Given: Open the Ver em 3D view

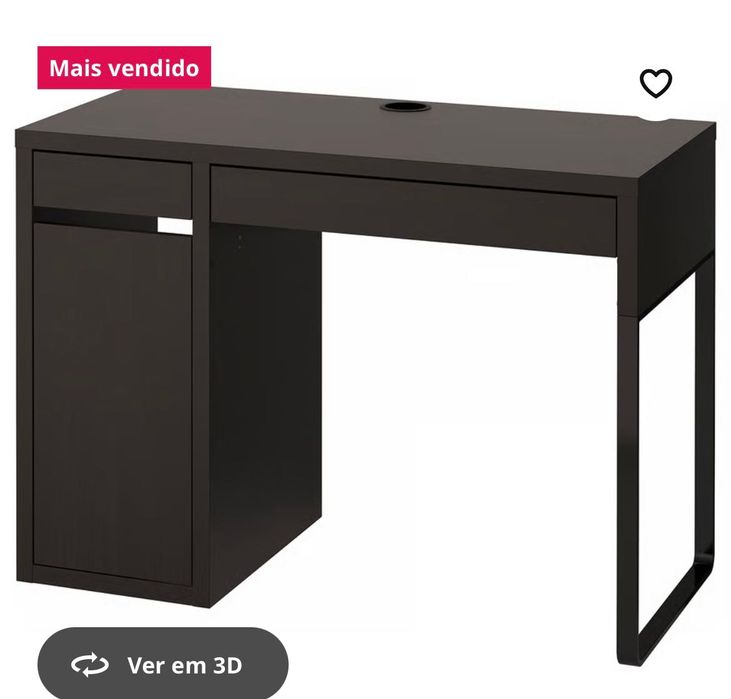Looking at the screenshot, I should pyautogui.click(x=163, y=664).
